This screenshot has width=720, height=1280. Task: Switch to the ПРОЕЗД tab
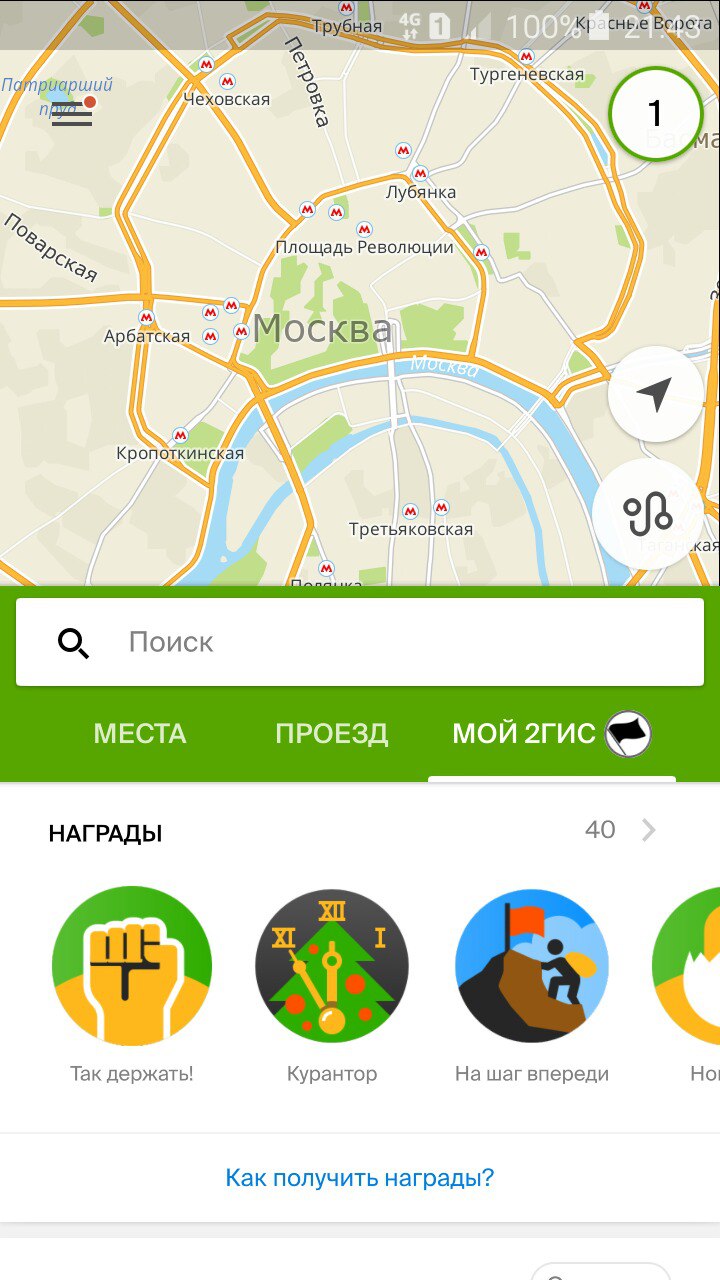pyautogui.click(x=332, y=734)
